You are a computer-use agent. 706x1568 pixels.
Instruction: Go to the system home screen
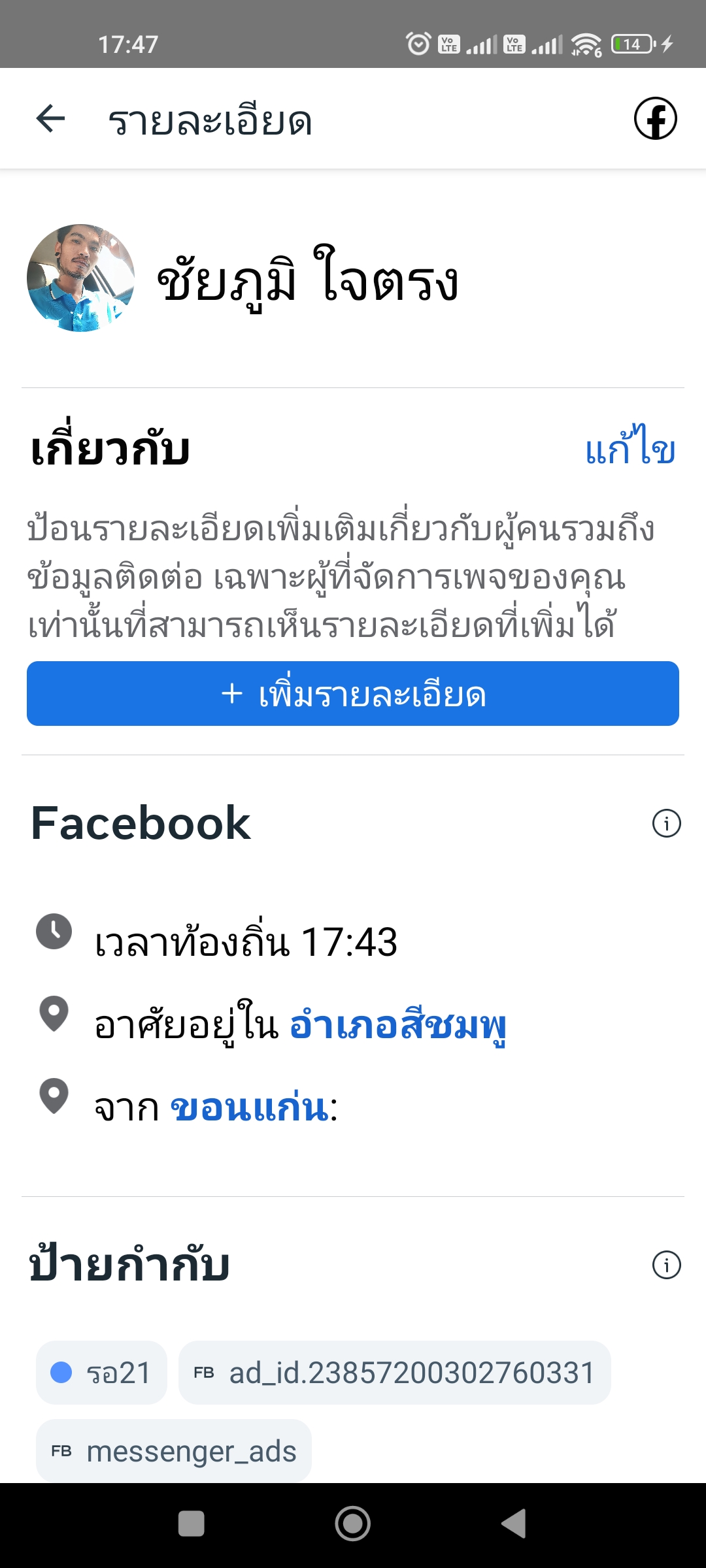353,1524
